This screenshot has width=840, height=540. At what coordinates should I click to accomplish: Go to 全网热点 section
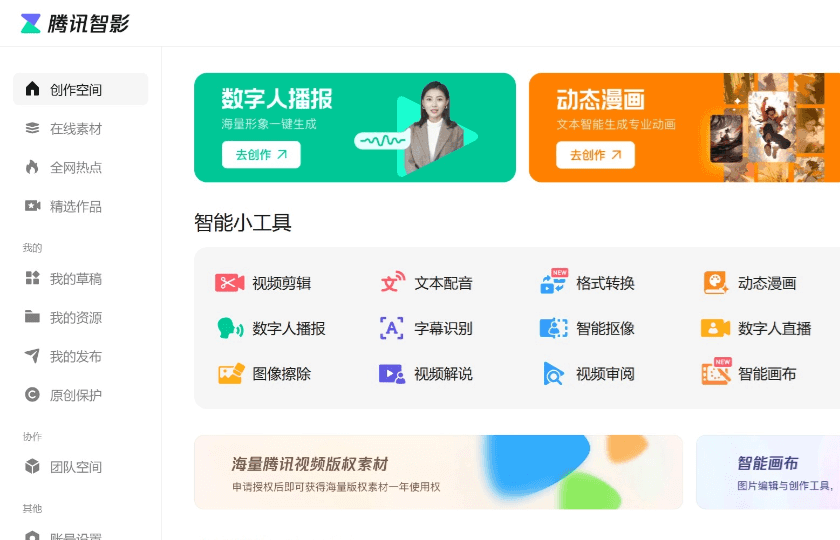[x=75, y=167]
